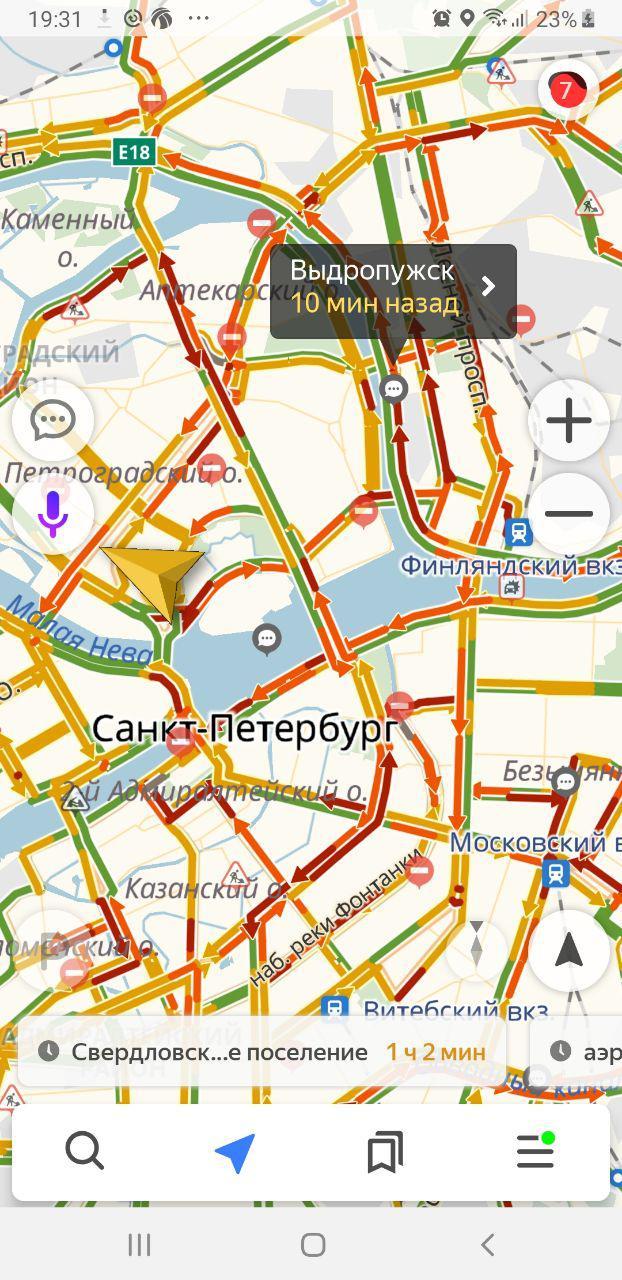Screen dimensions: 622x1280
Task: Open saved bookmarks
Action: click(x=385, y=1152)
